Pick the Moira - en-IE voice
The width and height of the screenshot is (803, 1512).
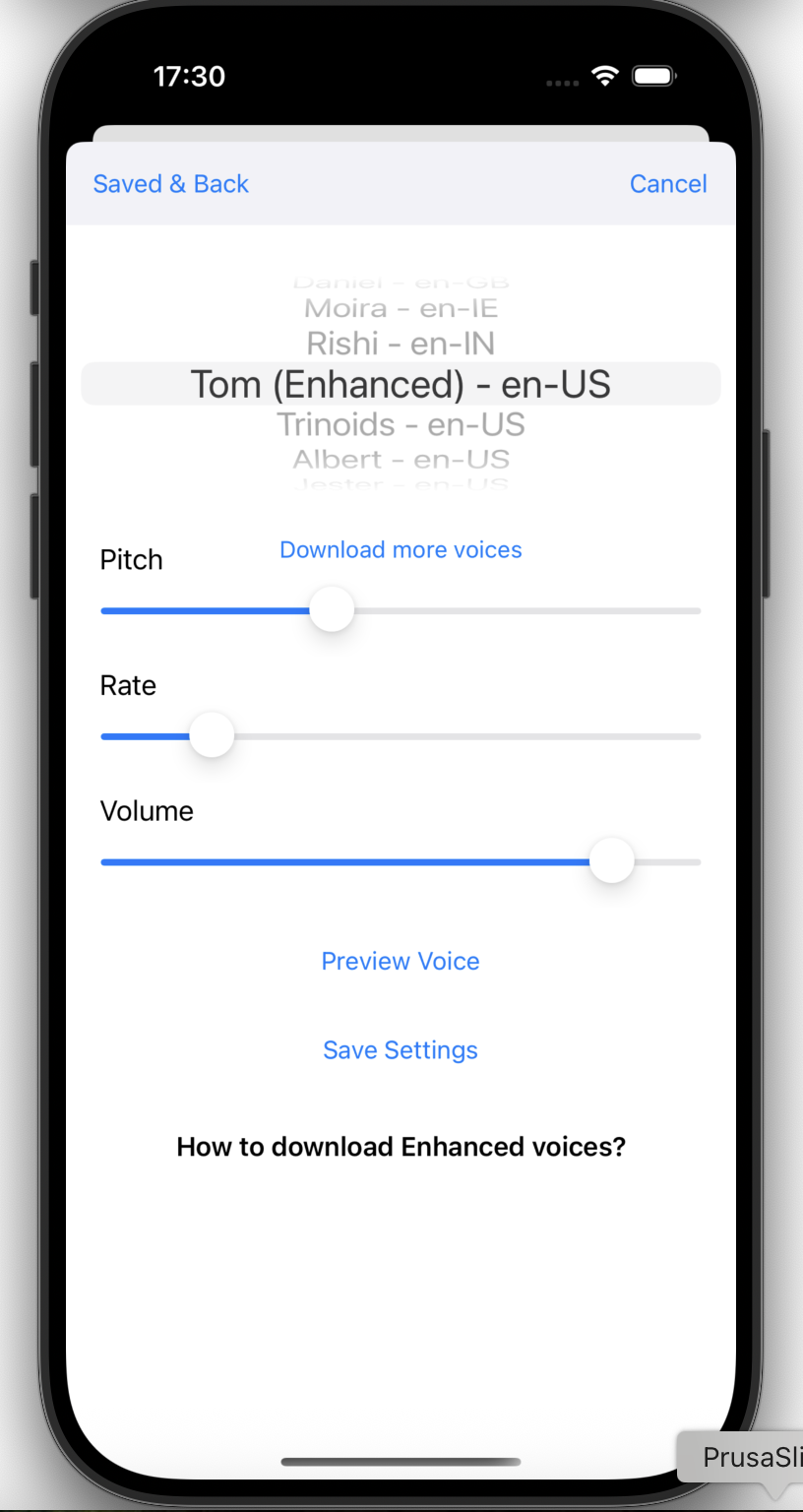click(x=401, y=308)
